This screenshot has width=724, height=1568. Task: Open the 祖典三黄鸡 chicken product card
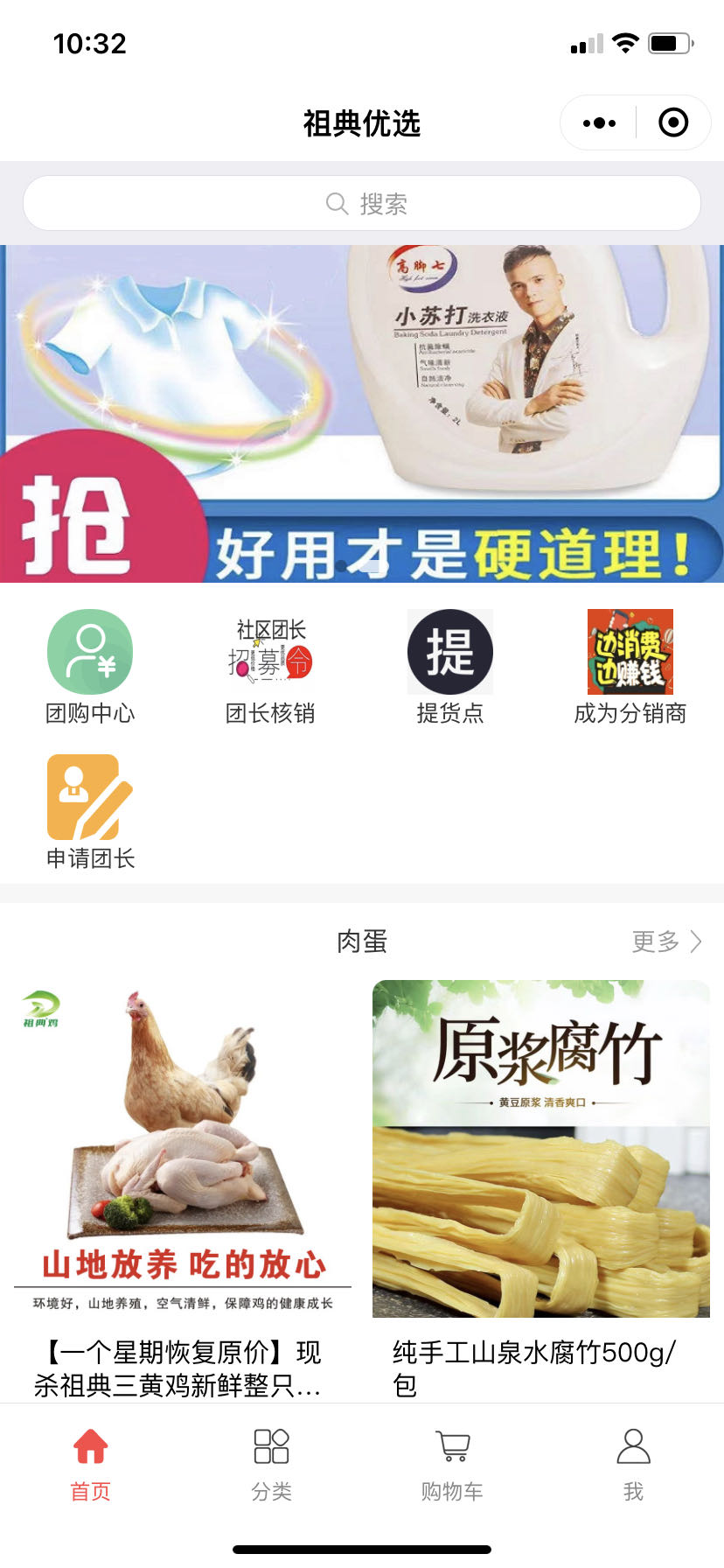click(182, 1181)
